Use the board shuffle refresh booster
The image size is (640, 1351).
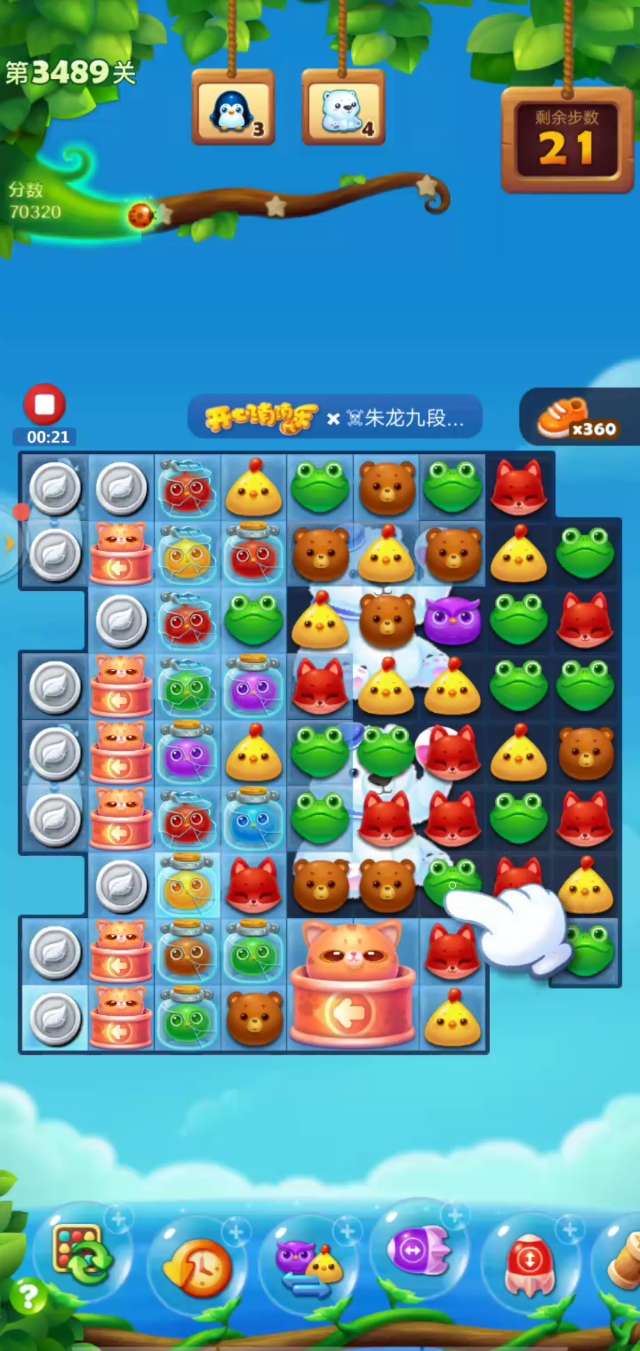[x=83, y=1254]
